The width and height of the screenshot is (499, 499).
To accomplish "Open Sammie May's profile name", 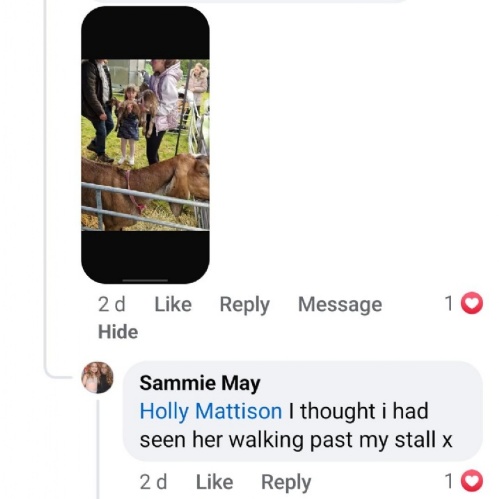I will coord(200,383).
